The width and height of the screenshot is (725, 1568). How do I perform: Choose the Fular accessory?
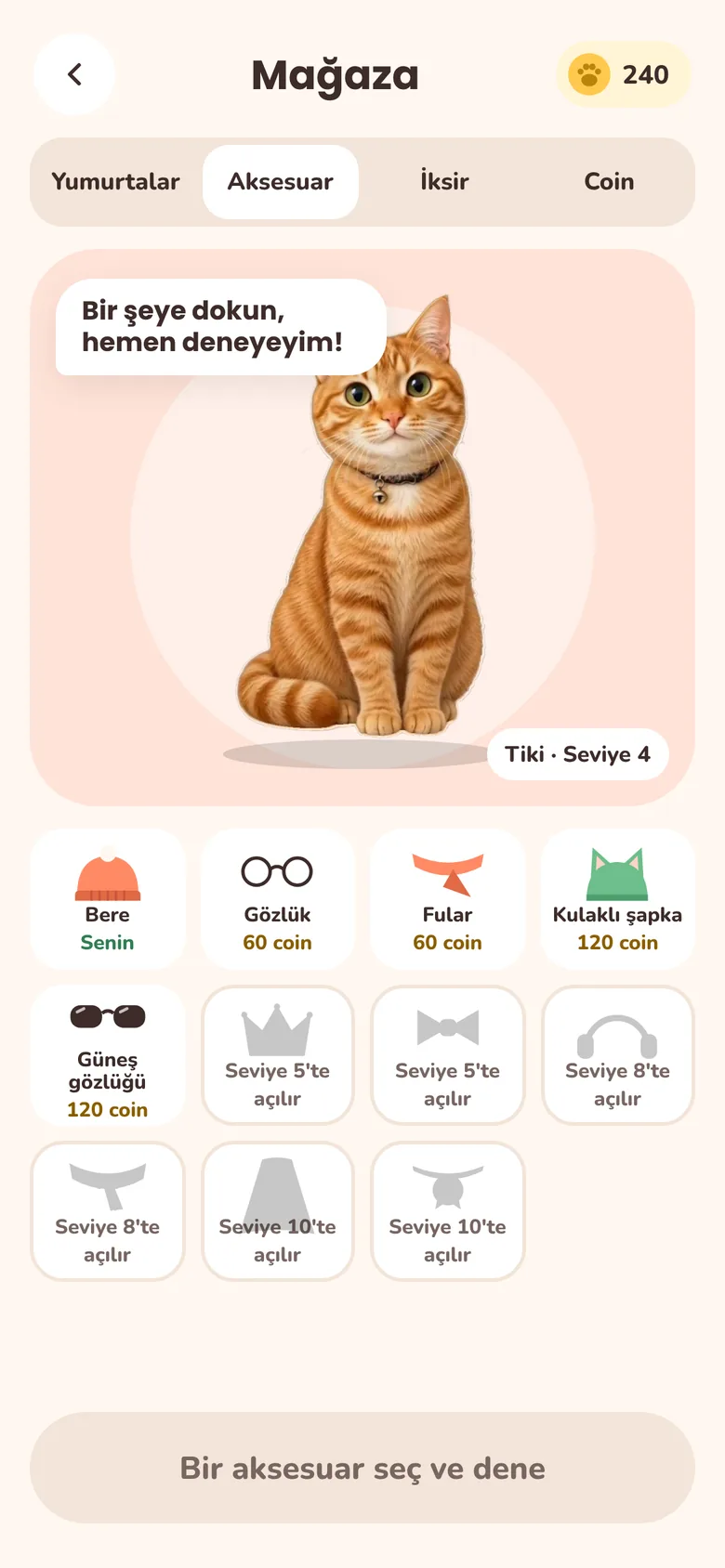coord(448,899)
